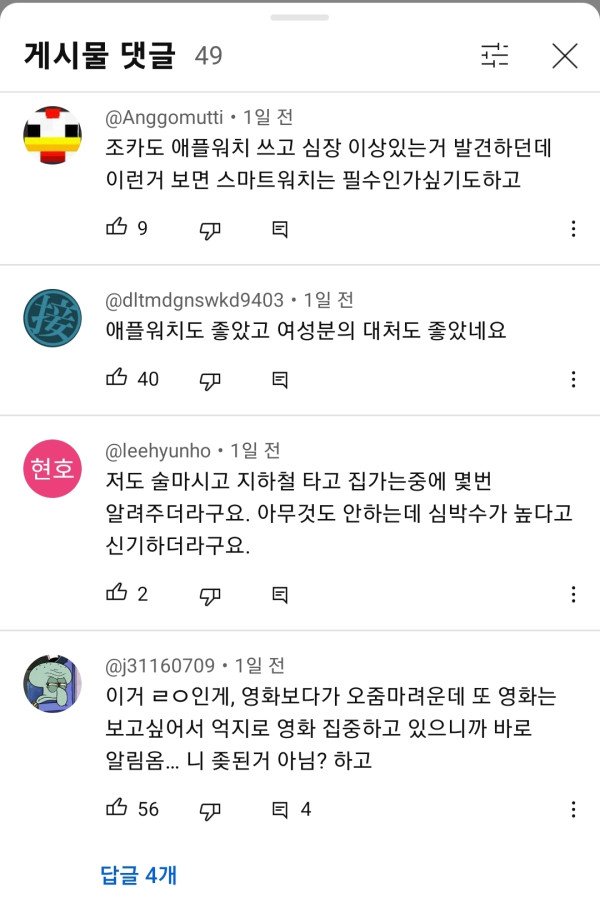
Task: Open the comment sort options
Action: 495,56
